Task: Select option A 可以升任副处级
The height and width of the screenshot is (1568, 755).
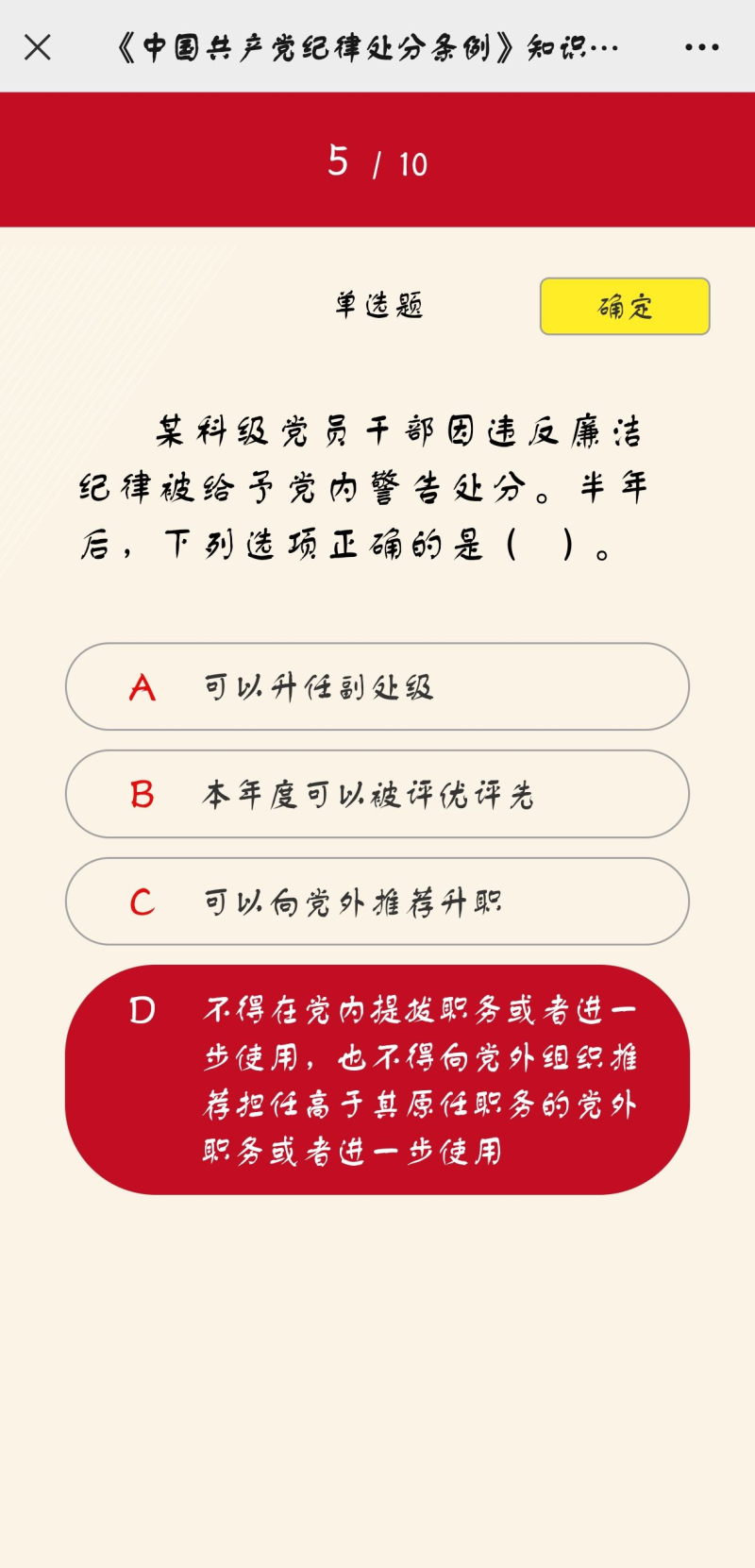Action: tap(377, 686)
